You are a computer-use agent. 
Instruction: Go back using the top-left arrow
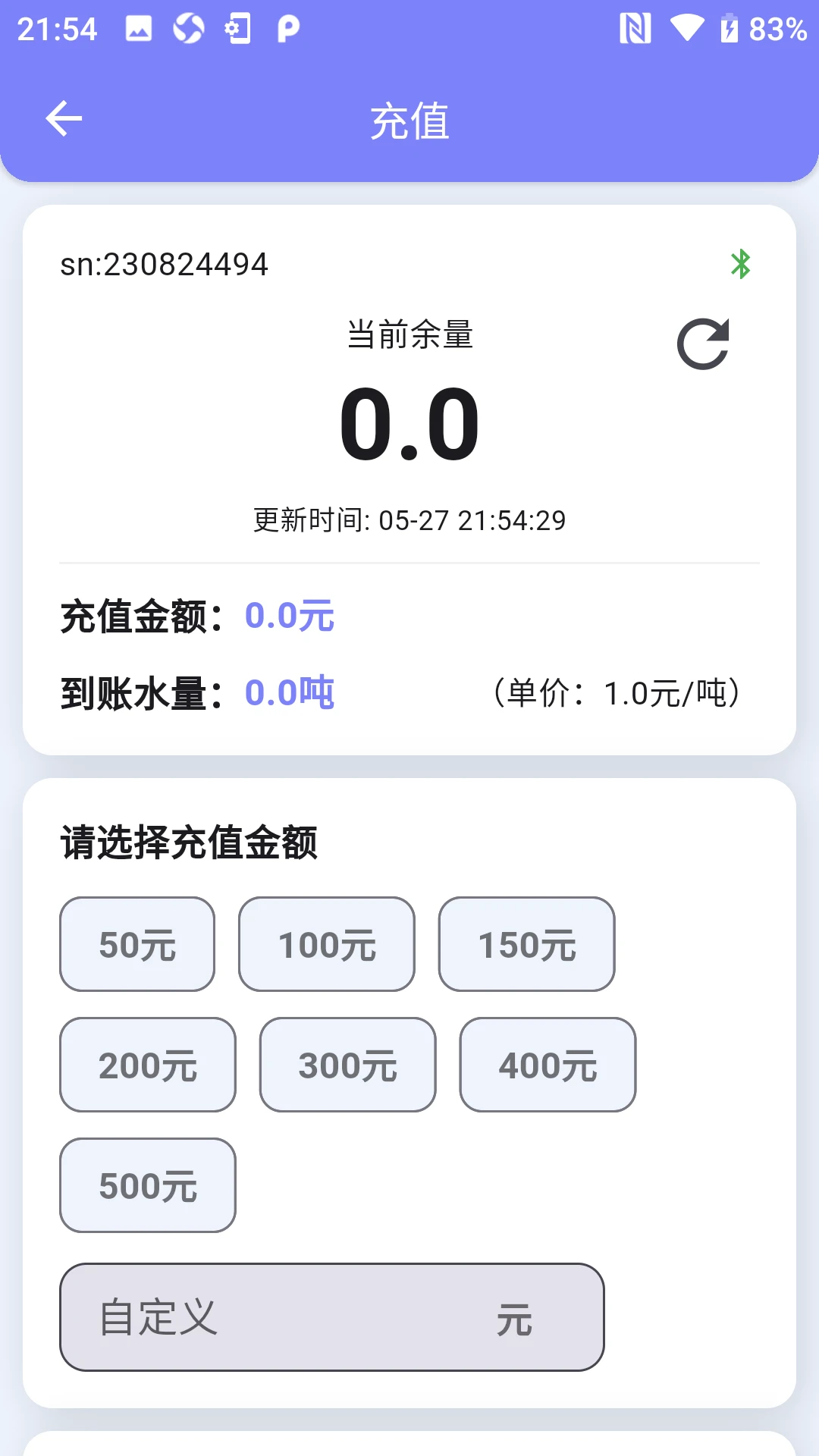64,119
